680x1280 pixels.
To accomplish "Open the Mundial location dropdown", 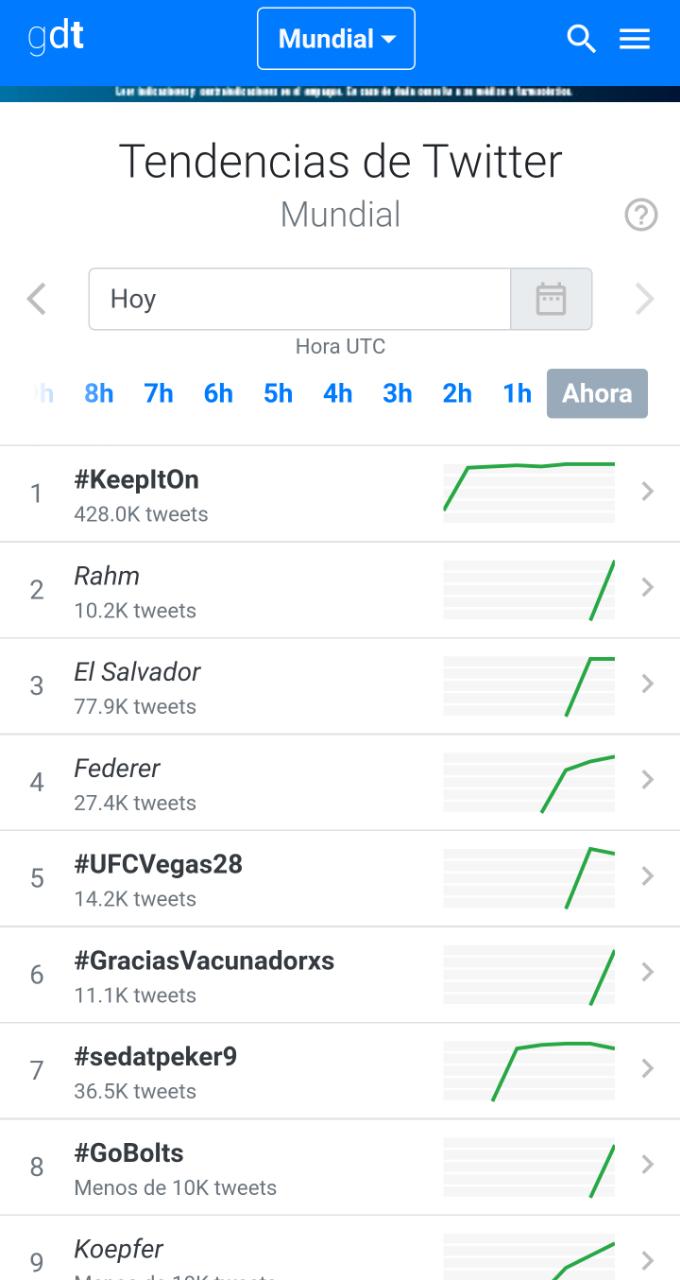I will (x=336, y=39).
